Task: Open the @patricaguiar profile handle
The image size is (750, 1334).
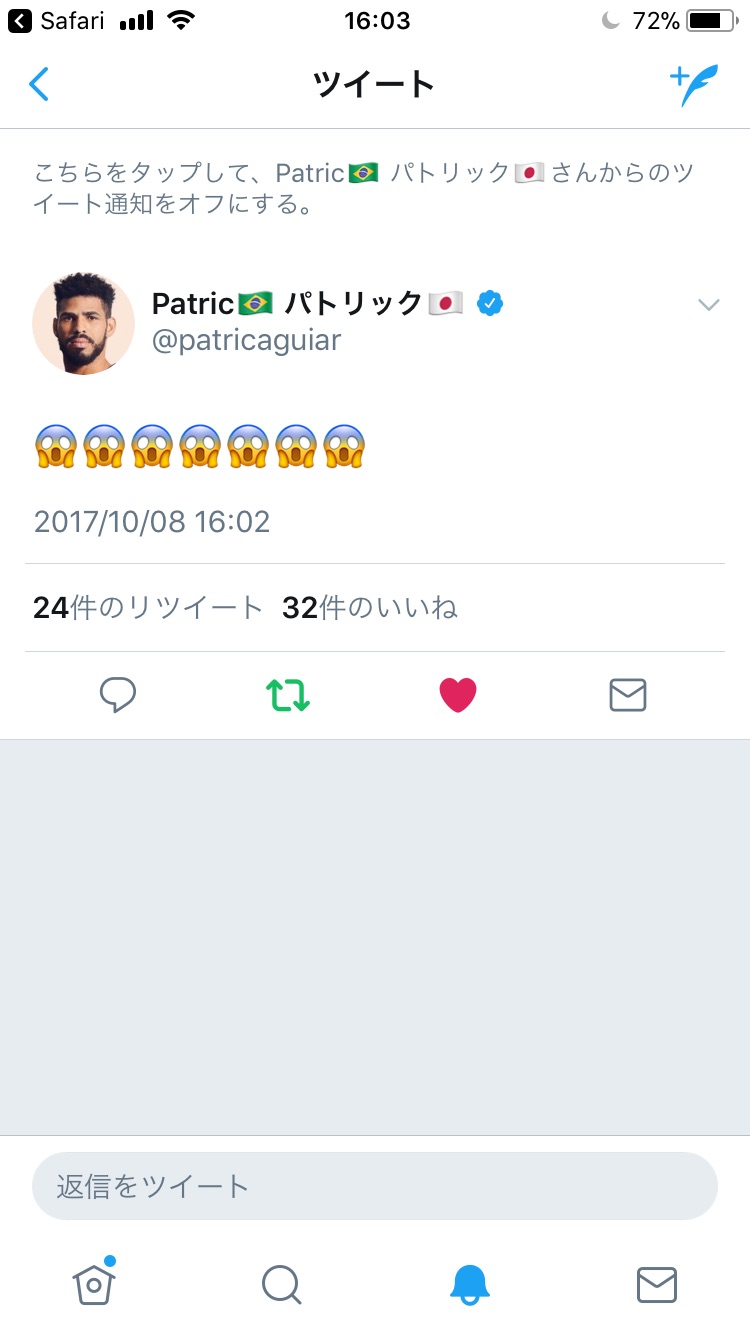Action: (x=246, y=340)
